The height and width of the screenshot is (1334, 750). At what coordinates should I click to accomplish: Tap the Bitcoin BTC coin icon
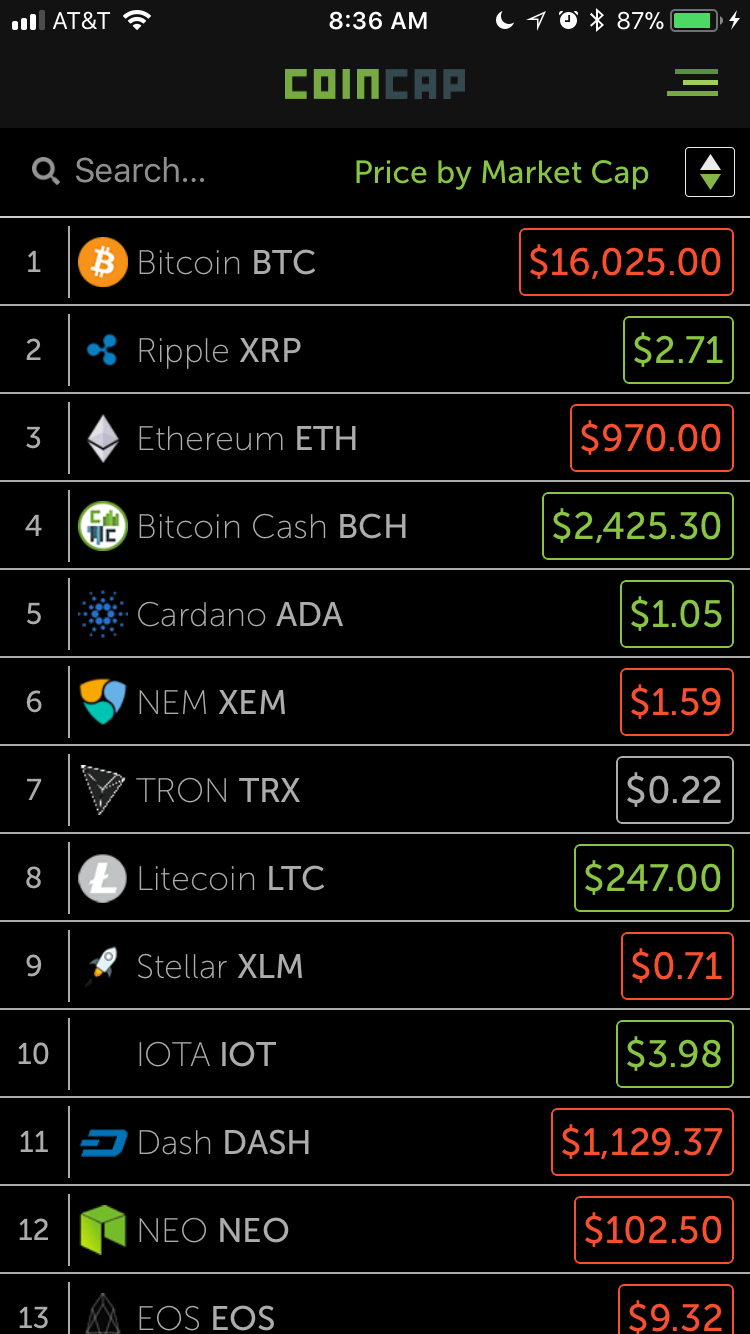[x=103, y=262]
